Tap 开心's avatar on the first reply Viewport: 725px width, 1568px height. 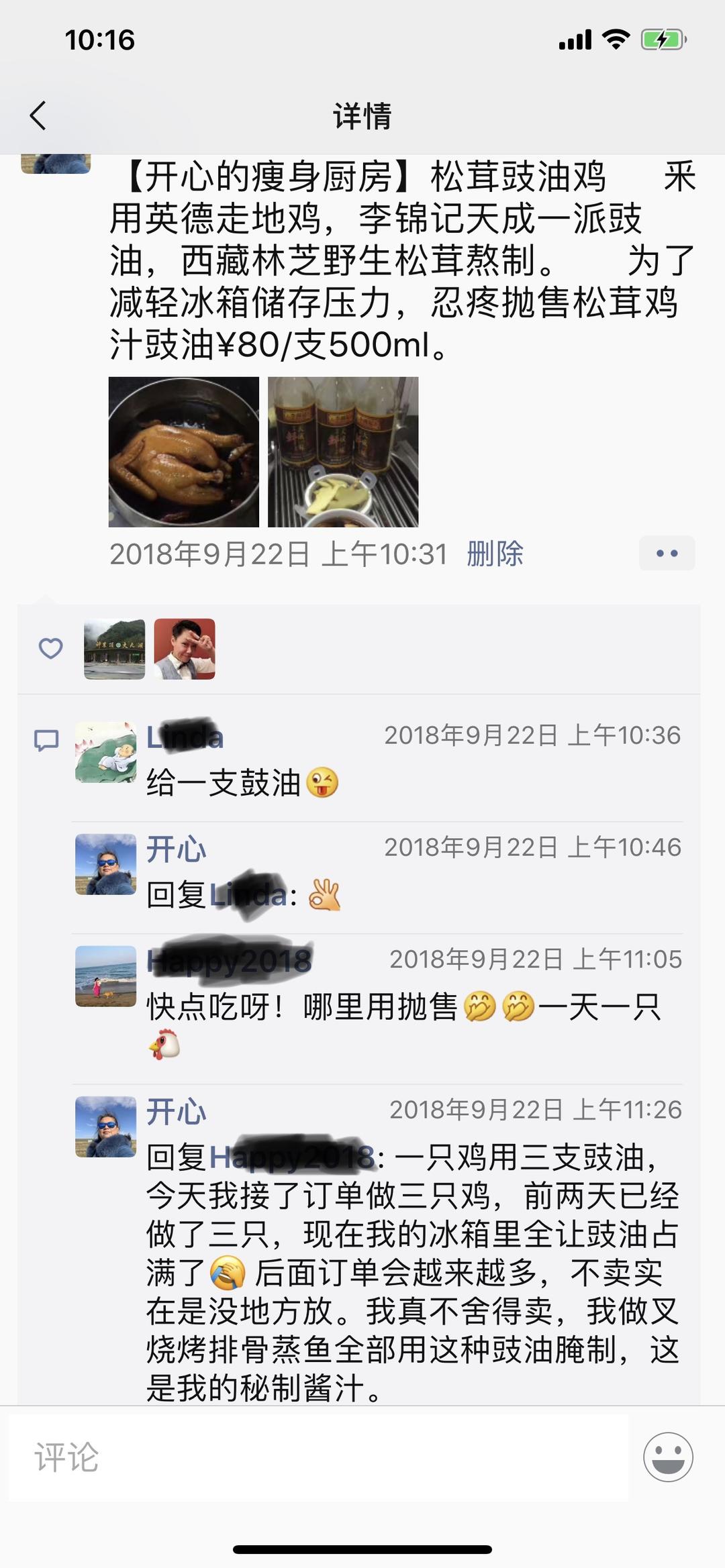(105, 865)
